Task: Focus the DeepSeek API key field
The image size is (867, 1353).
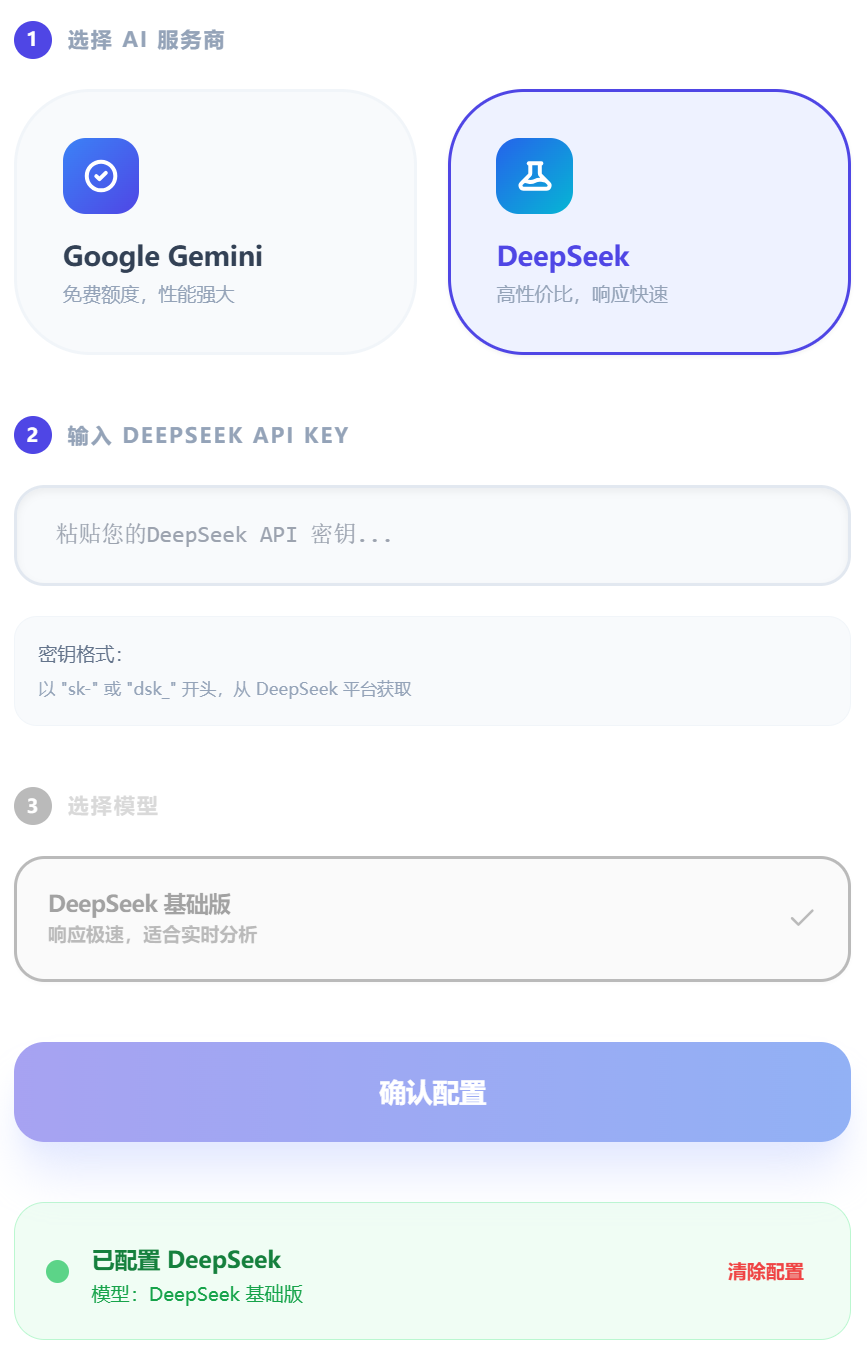Action: click(432, 535)
